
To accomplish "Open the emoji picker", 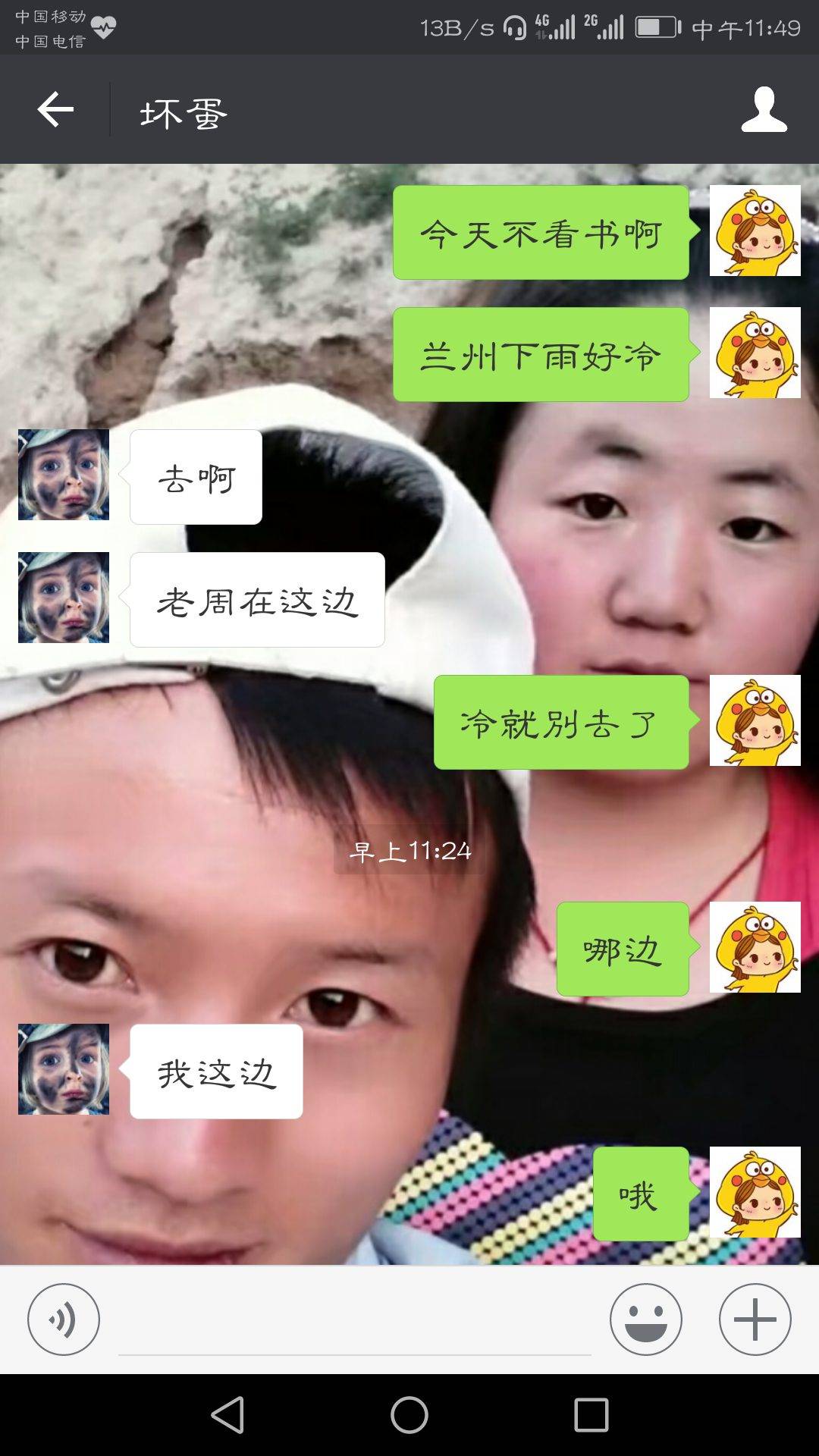I will click(x=645, y=1319).
